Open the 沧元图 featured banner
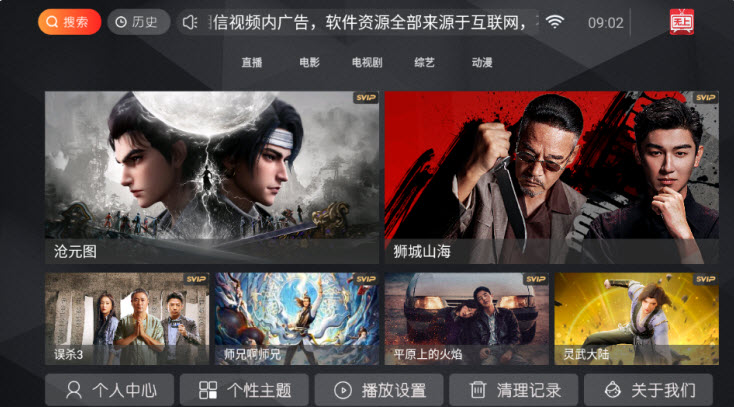Viewport: 734px width, 407px height. click(211, 178)
